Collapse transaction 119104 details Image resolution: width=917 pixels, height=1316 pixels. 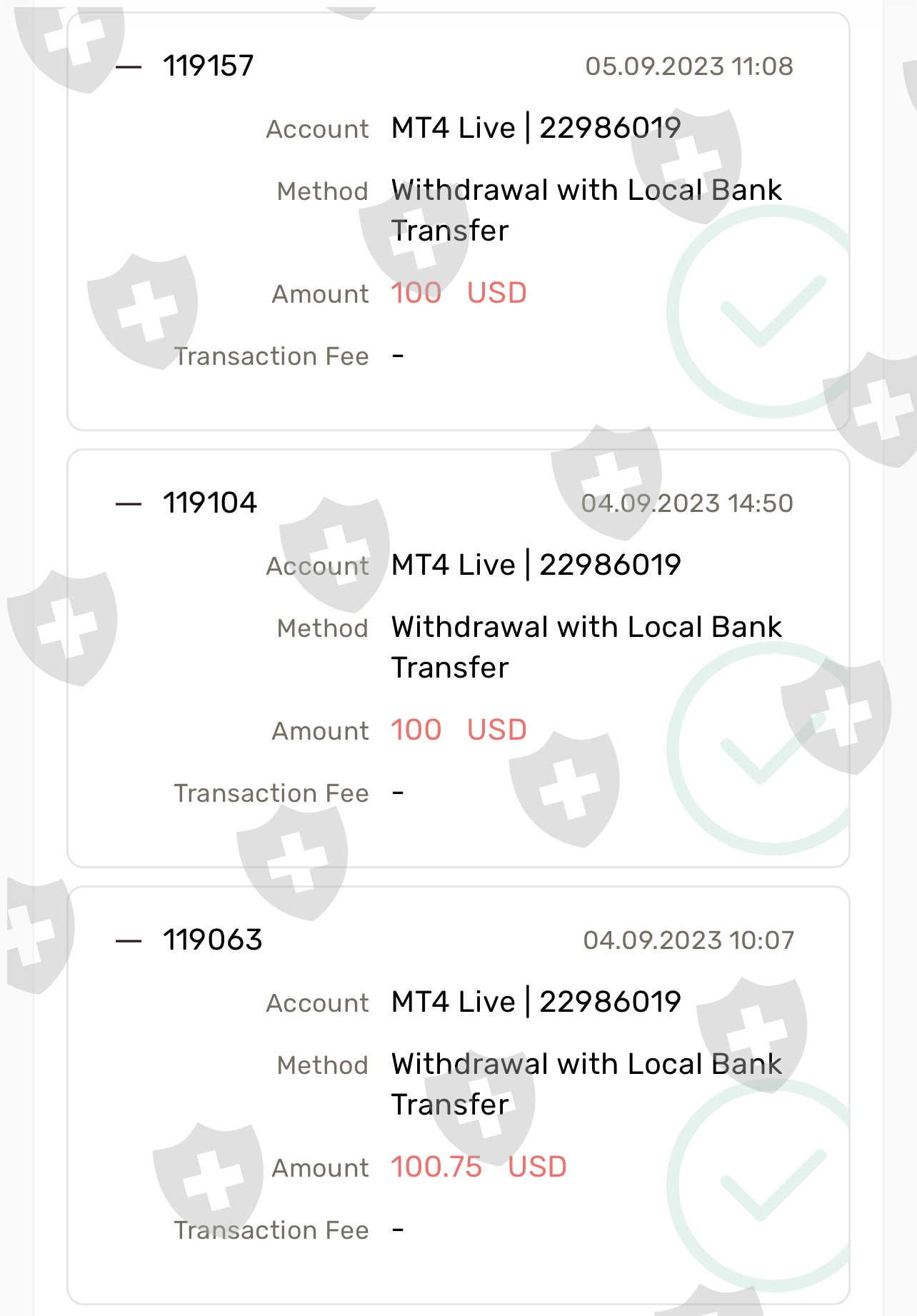click(129, 504)
